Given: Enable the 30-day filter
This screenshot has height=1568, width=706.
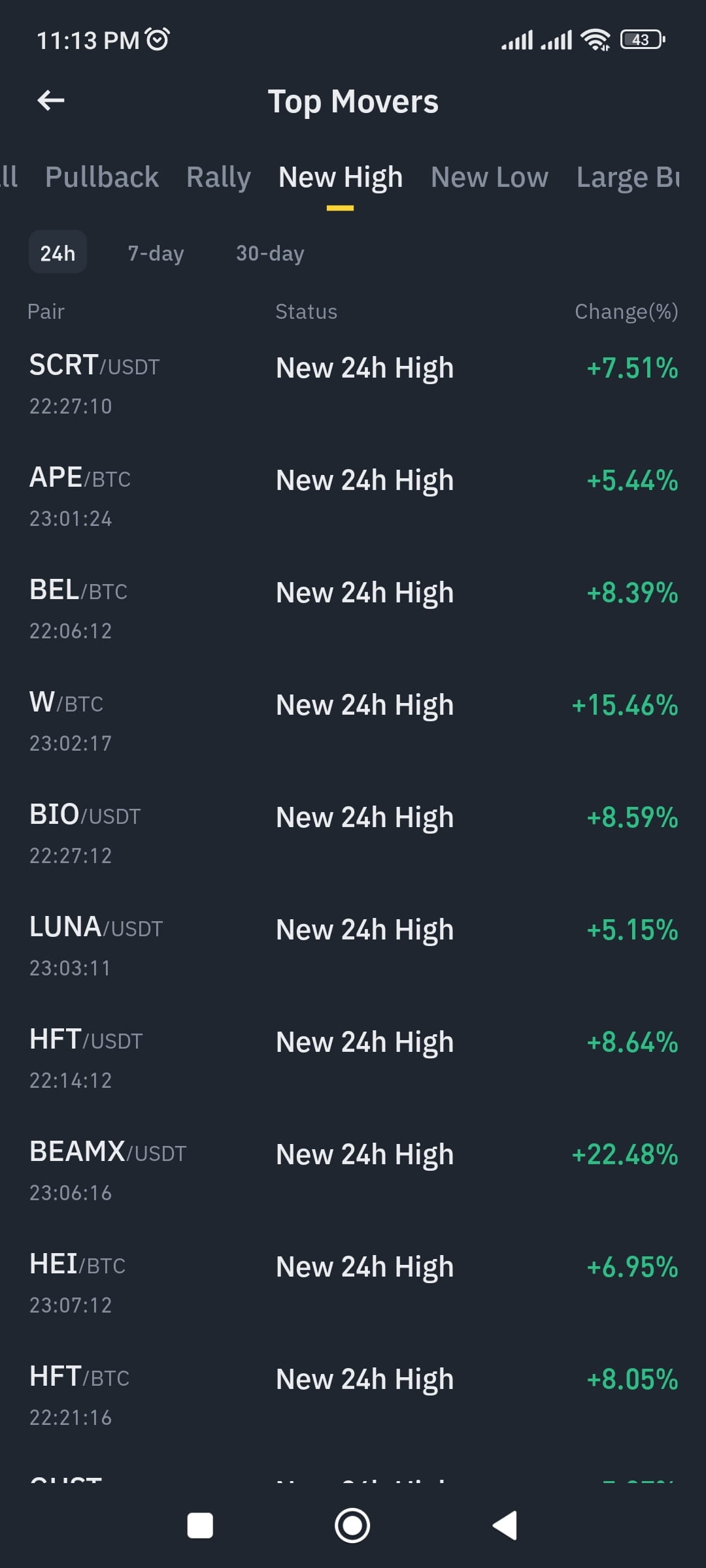Looking at the screenshot, I should (x=270, y=253).
